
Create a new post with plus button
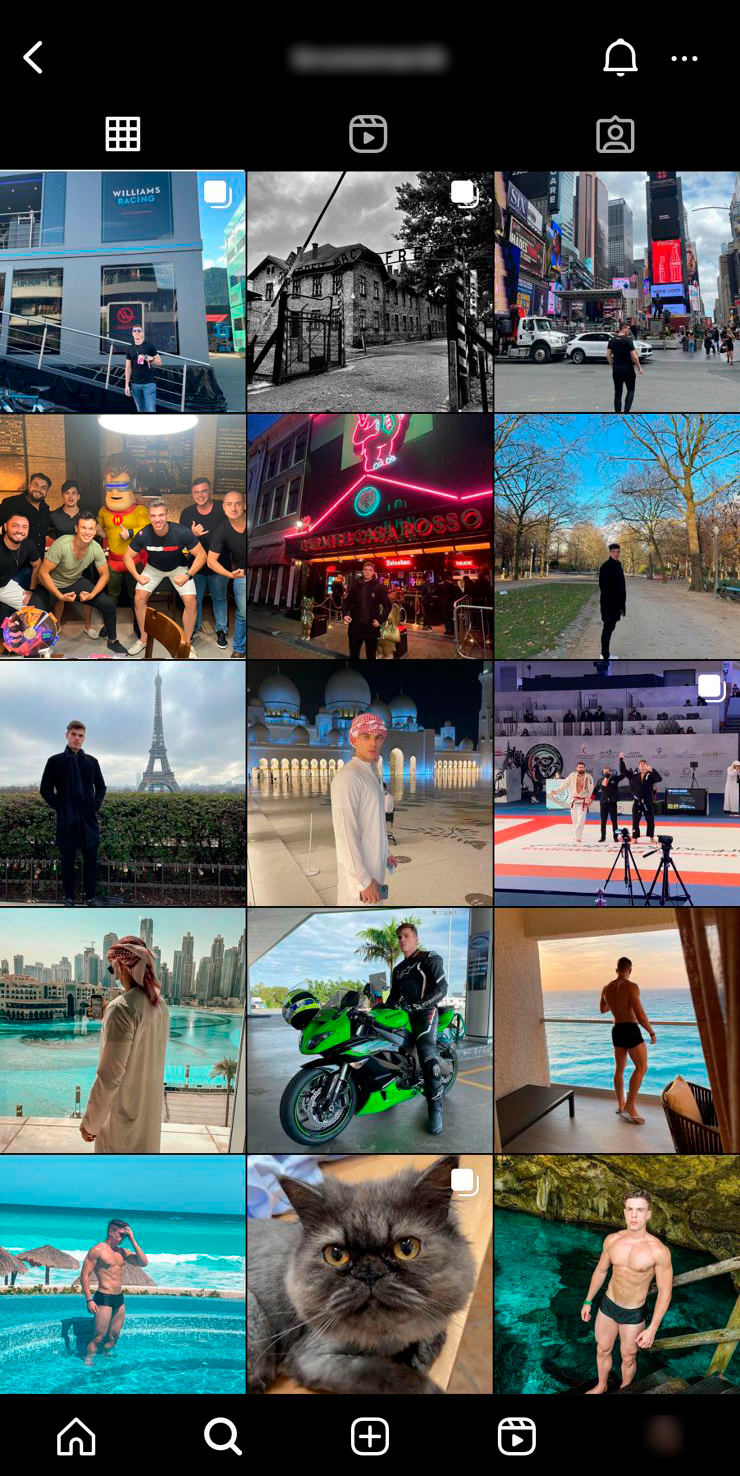tap(369, 1437)
